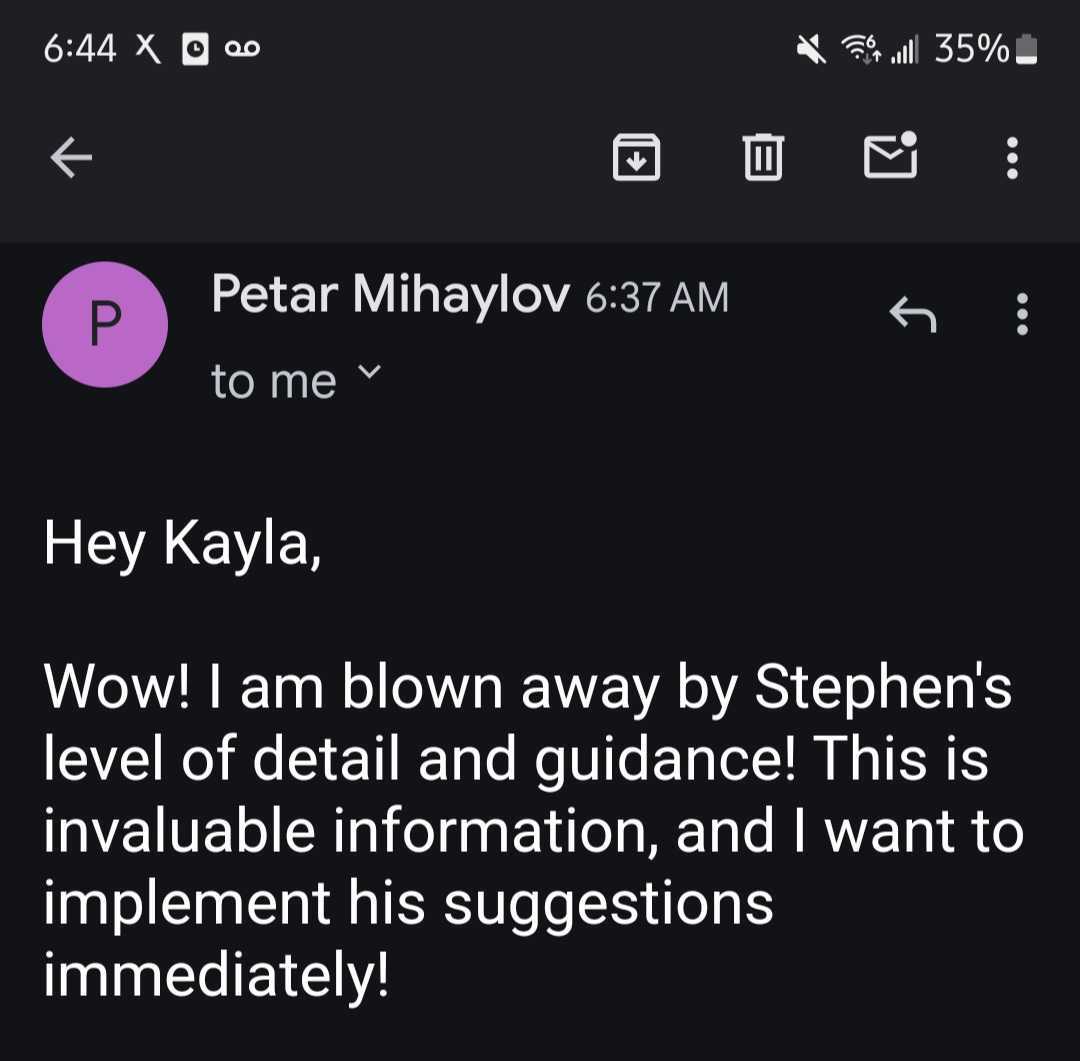This screenshot has width=1080, height=1061.
Task: Archive this email
Action: tap(636, 157)
